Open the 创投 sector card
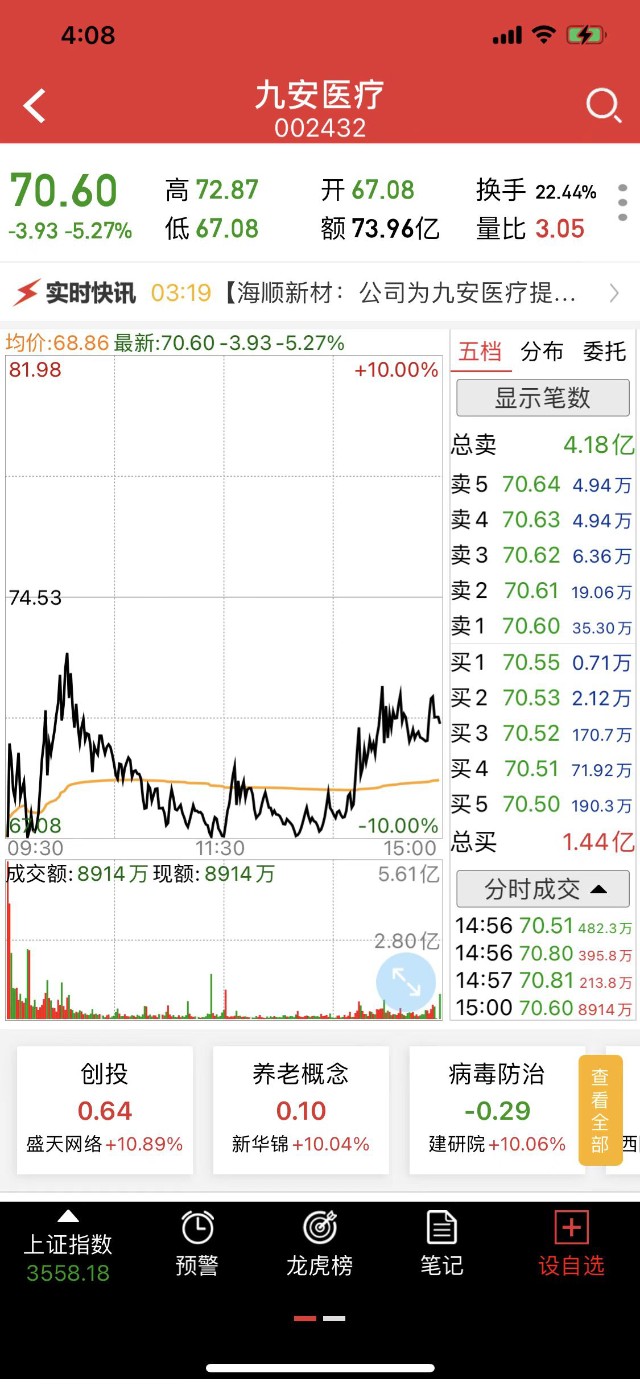Viewport: 640px width, 1386px height. (105, 1110)
